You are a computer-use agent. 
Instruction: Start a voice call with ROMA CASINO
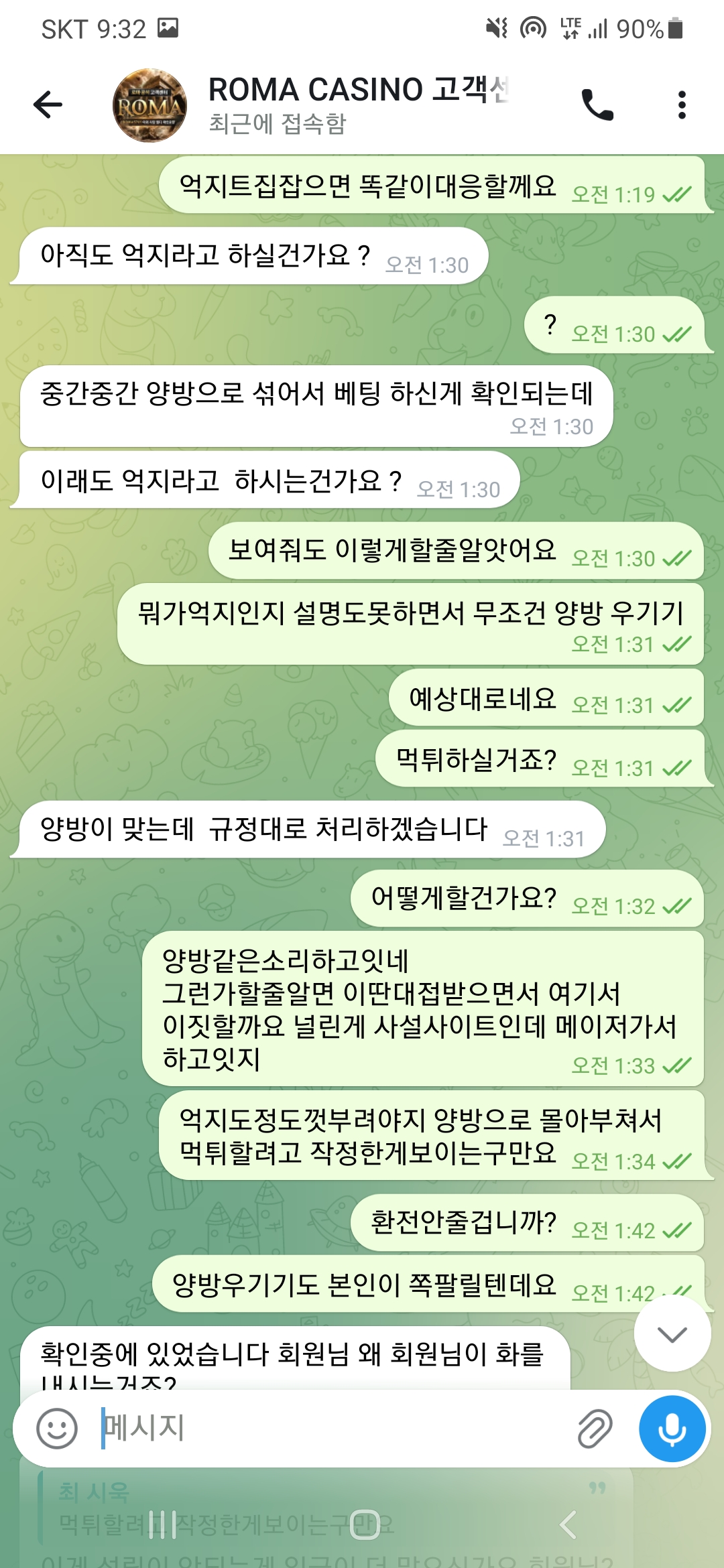pos(597,105)
